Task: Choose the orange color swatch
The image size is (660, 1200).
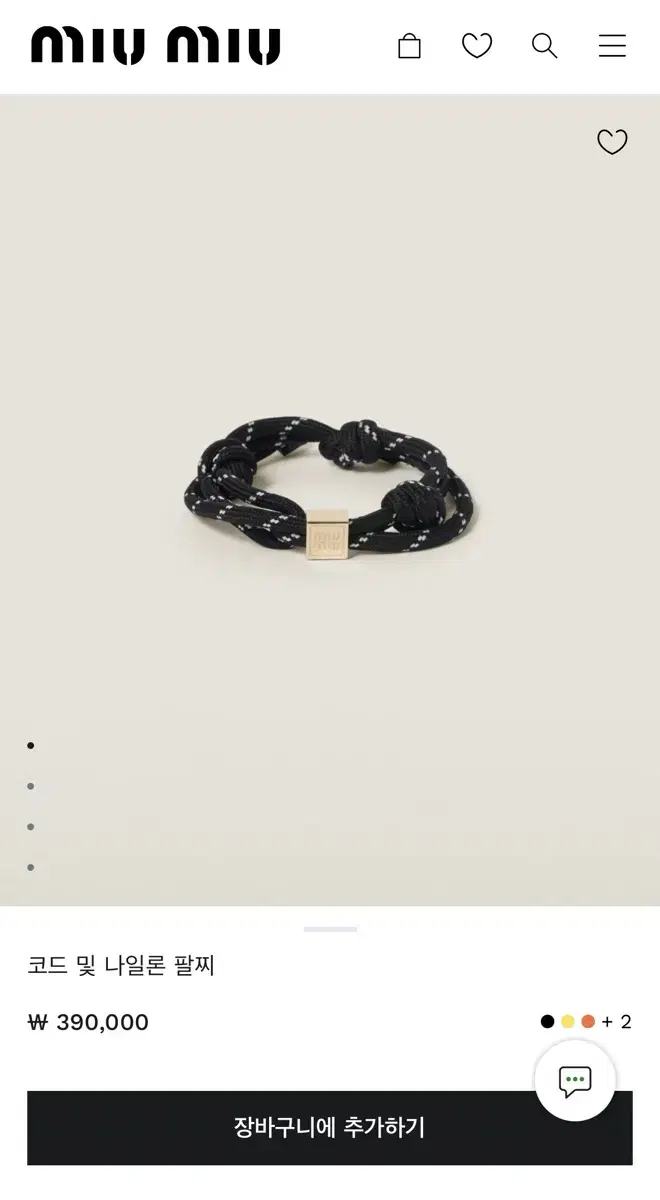Action: (x=588, y=1022)
